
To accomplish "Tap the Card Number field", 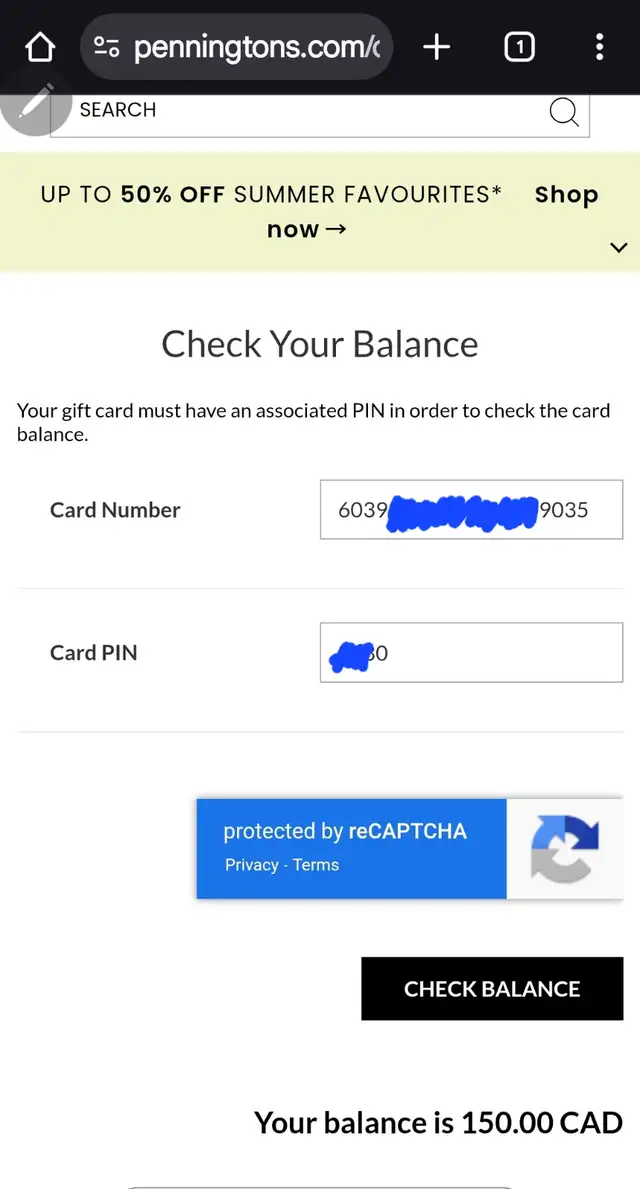I will click(x=471, y=510).
